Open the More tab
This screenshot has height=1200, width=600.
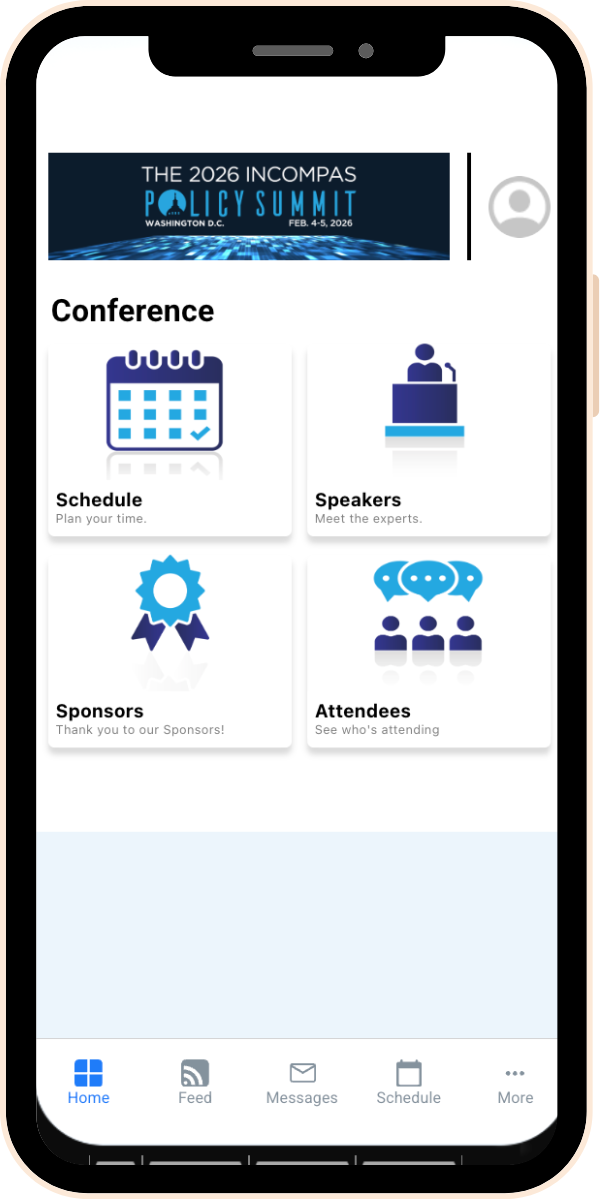[x=515, y=1082]
